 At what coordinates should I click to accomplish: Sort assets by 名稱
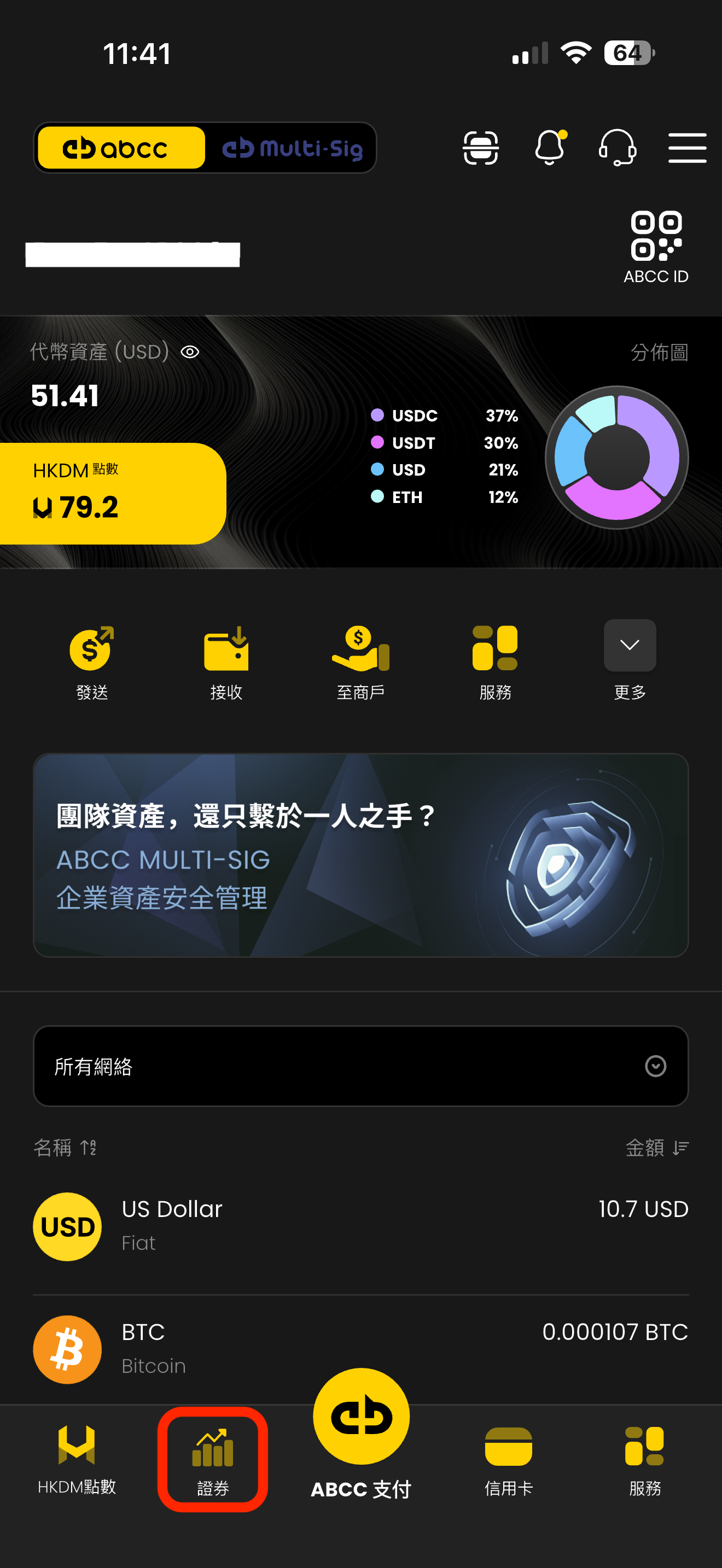click(65, 1148)
